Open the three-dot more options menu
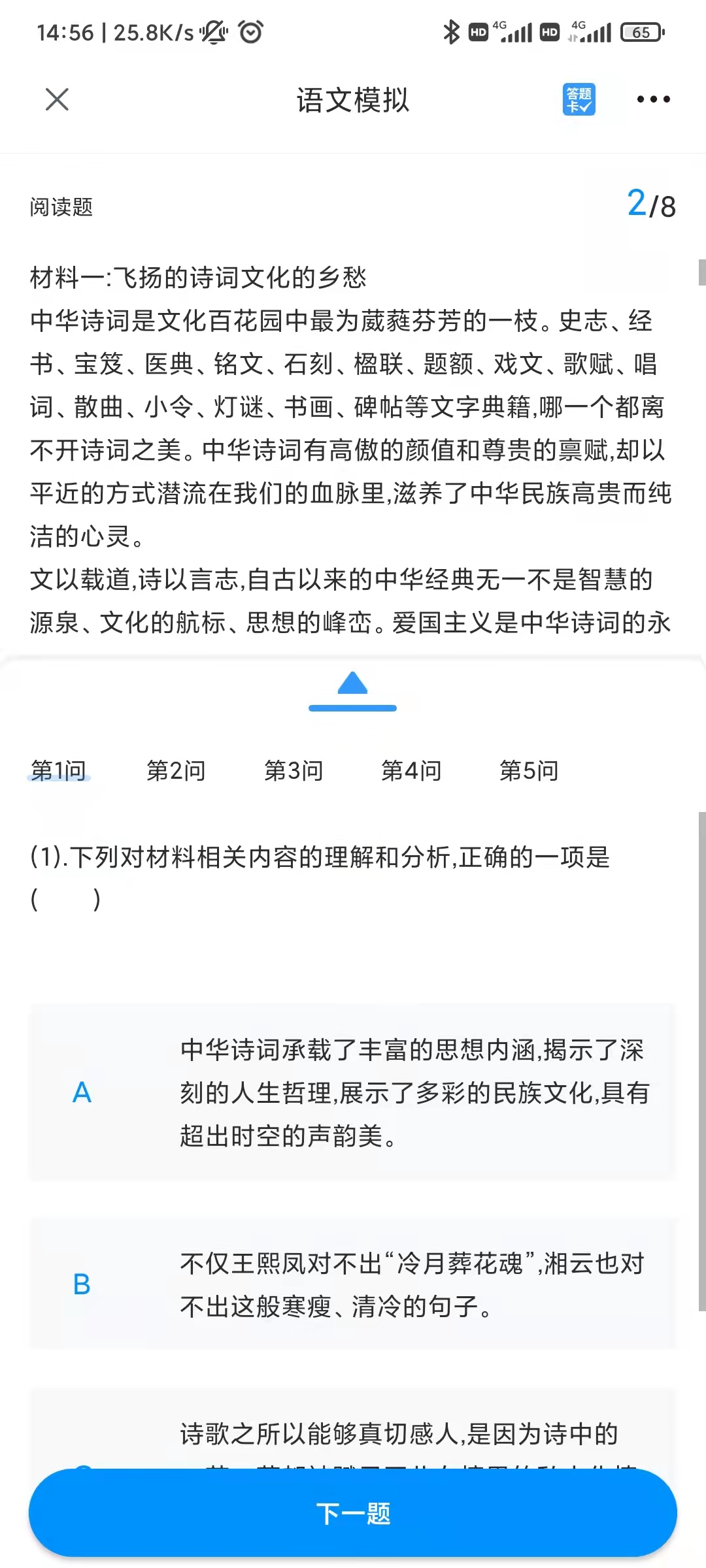This screenshot has height=1568, width=706. tap(653, 100)
